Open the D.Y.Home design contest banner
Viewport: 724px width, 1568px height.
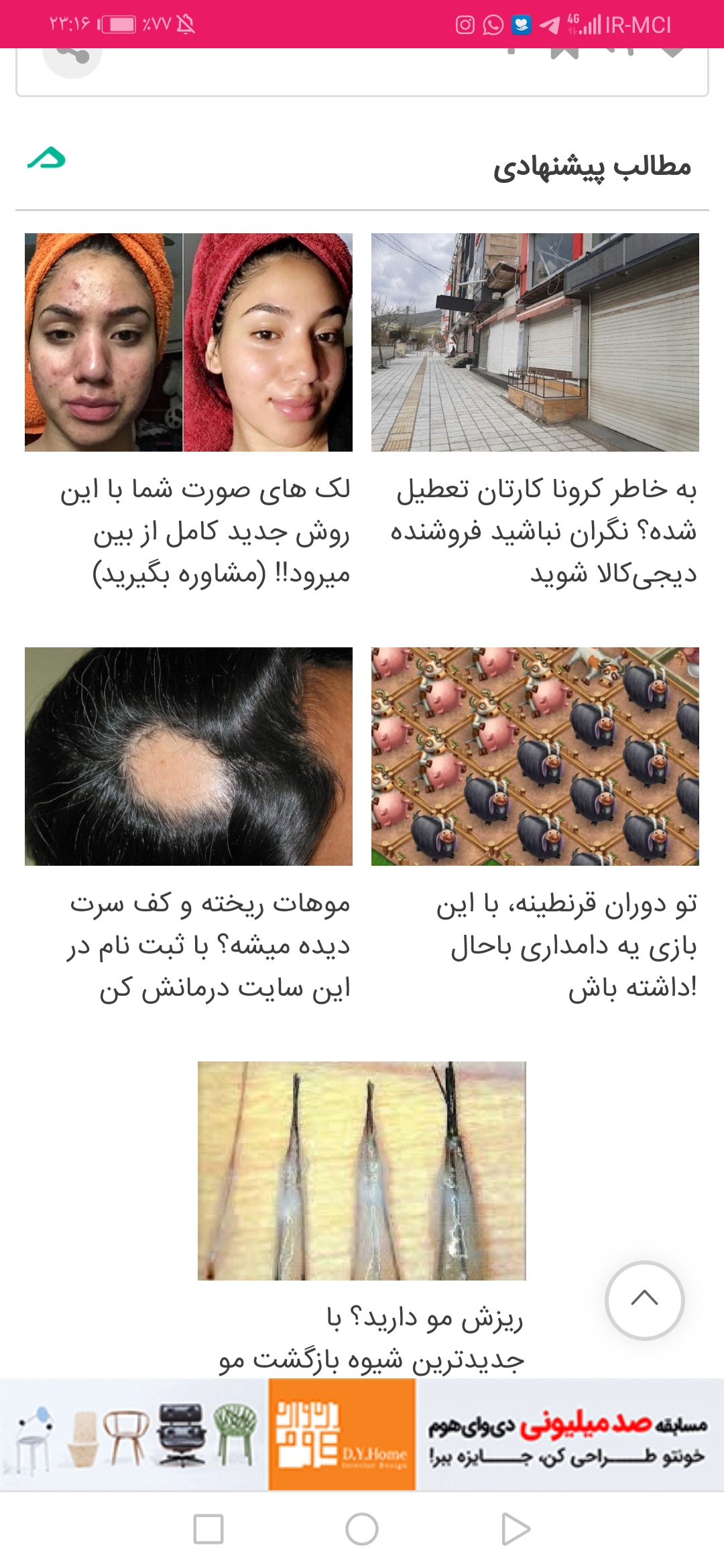point(362,1435)
